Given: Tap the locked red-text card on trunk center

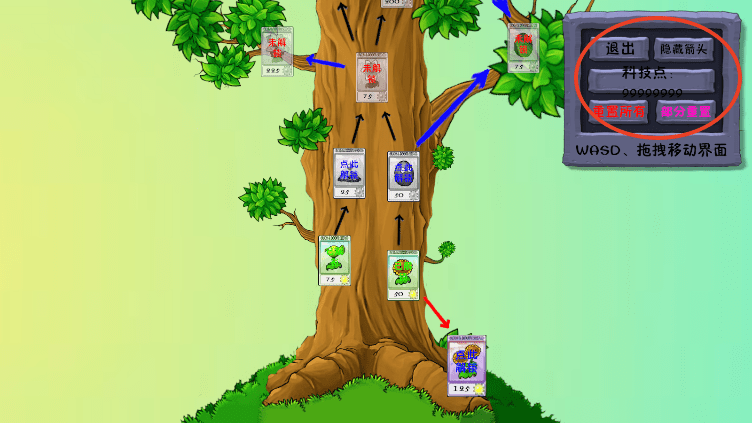Looking at the screenshot, I should click(371, 78).
